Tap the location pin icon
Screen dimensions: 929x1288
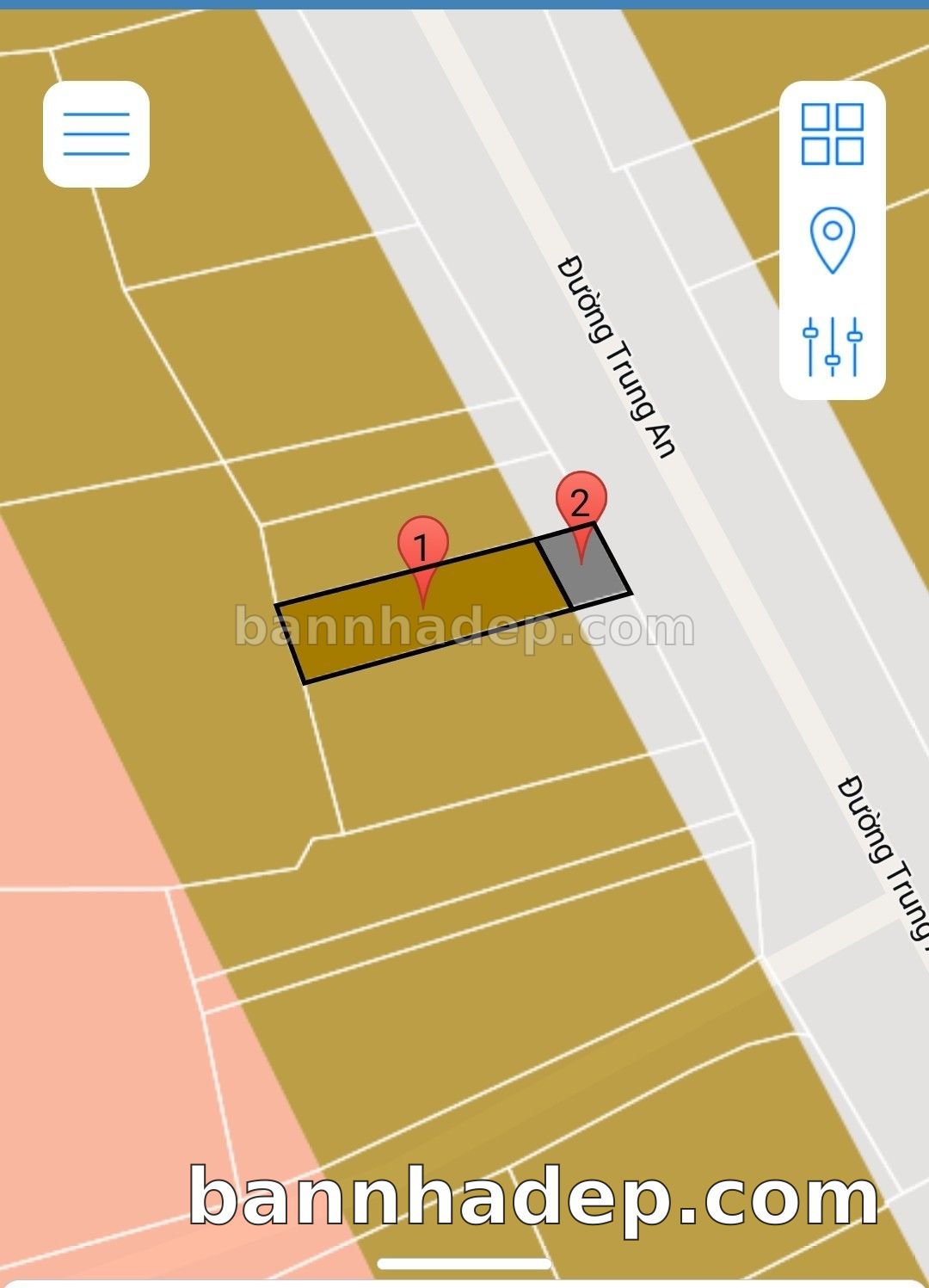click(832, 239)
